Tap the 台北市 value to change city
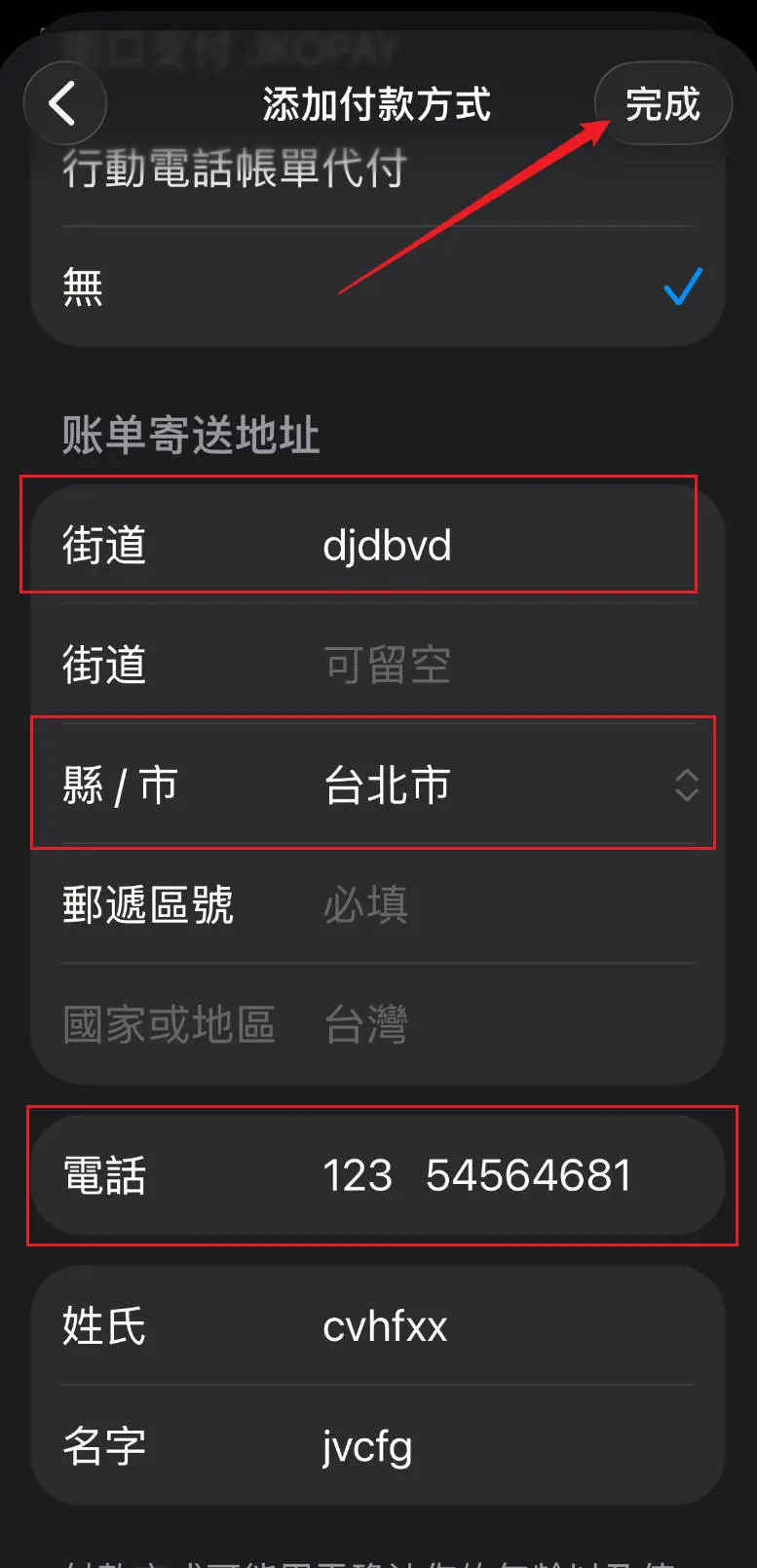Screen dimensions: 757x1568 pos(386,785)
